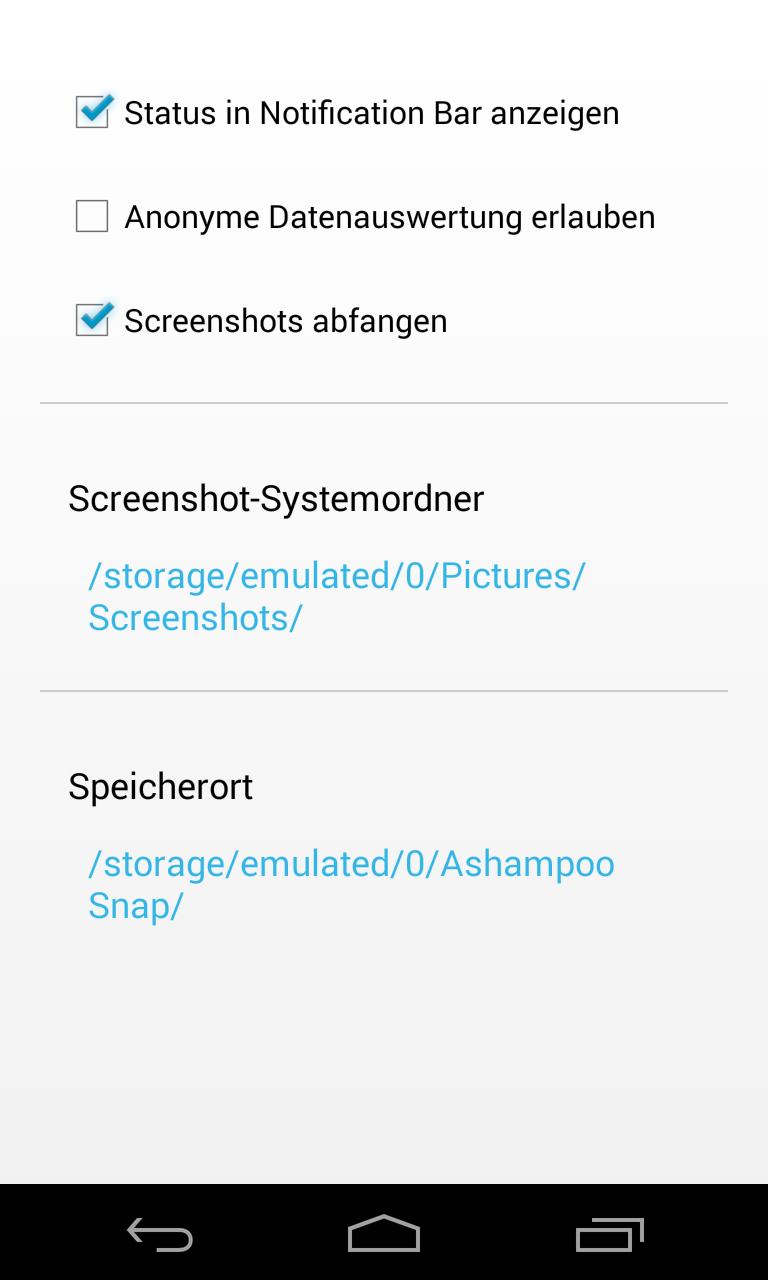Disable the Screenshots abfangen checkbox
The height and width of the screenshot is (1280, 768).
click(x=92, y=320)
